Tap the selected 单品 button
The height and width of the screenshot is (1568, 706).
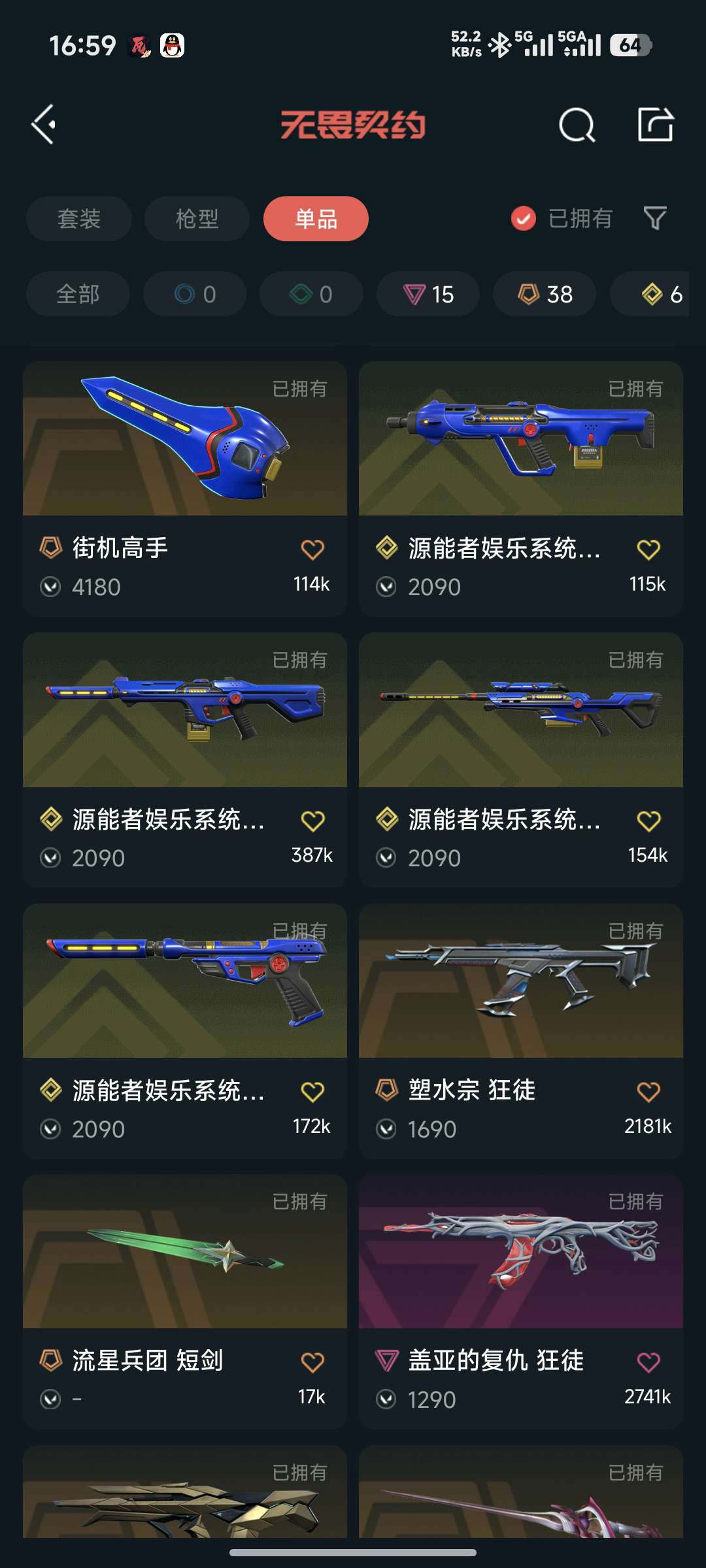pos(315,219)
